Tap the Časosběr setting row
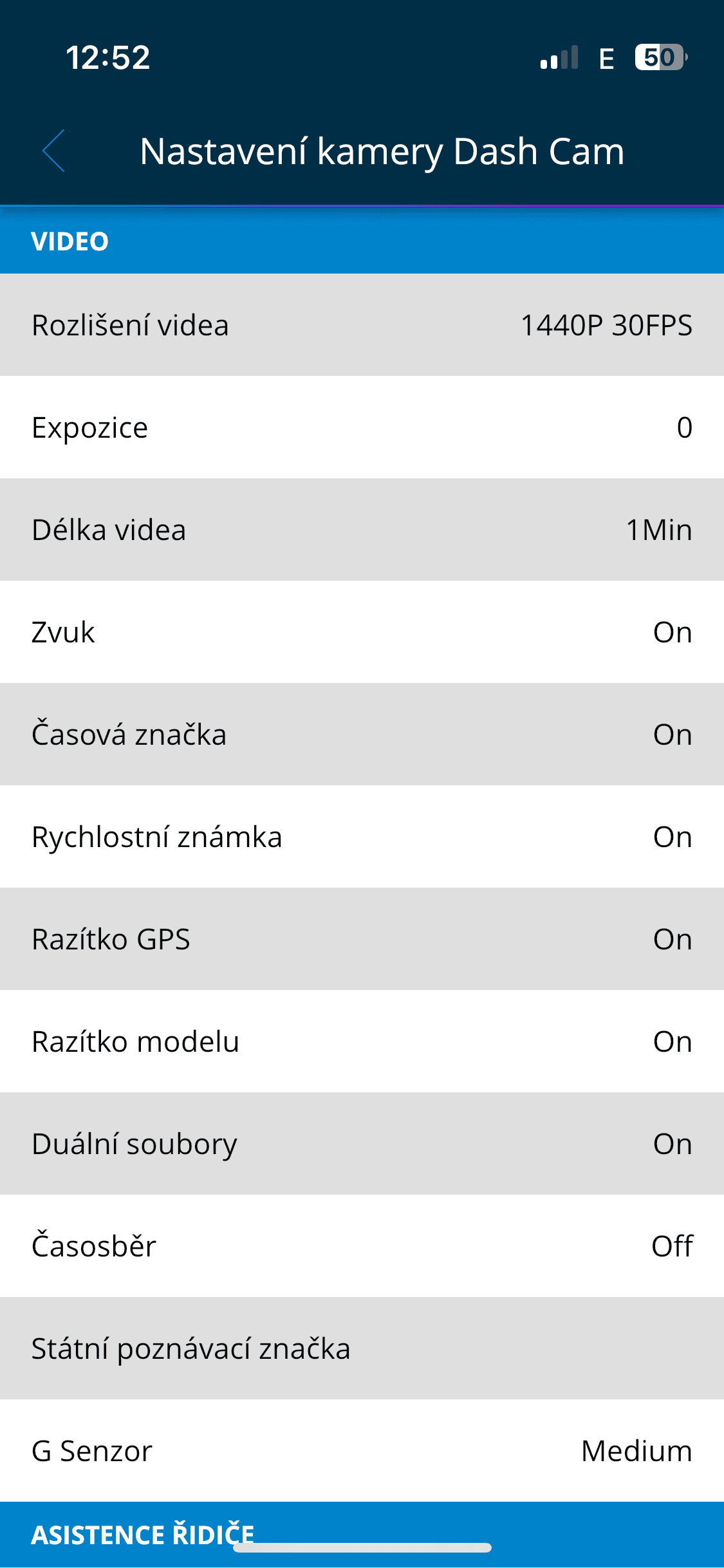The height and width of the screenshot is (1568, 724). 362,1246
